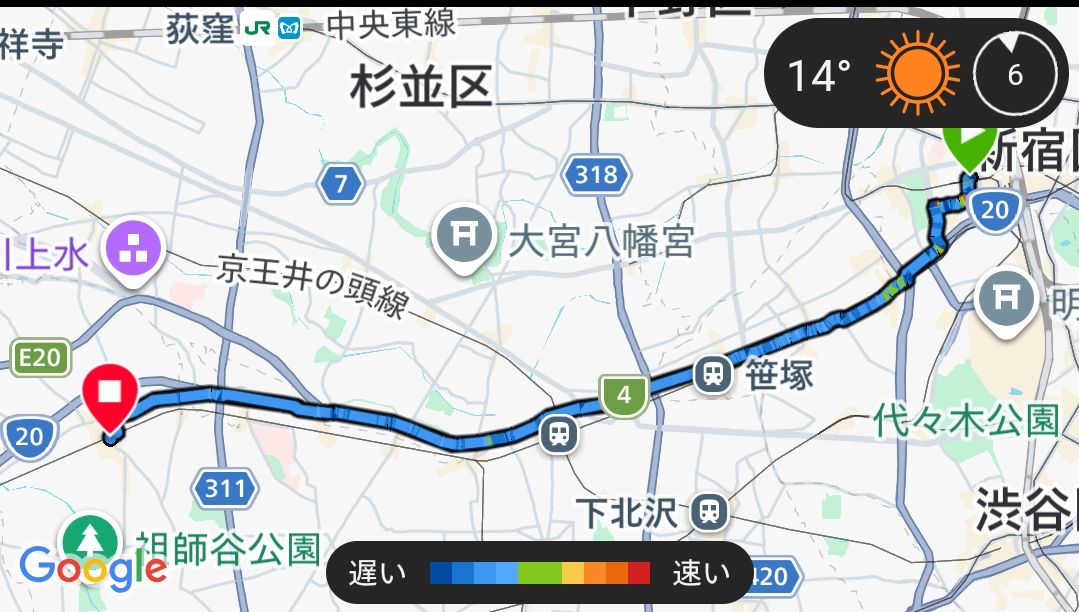This screenshot has width=1079, height=612.
Task: Tap the red finish marker pin
Action: tap(110, 396)
